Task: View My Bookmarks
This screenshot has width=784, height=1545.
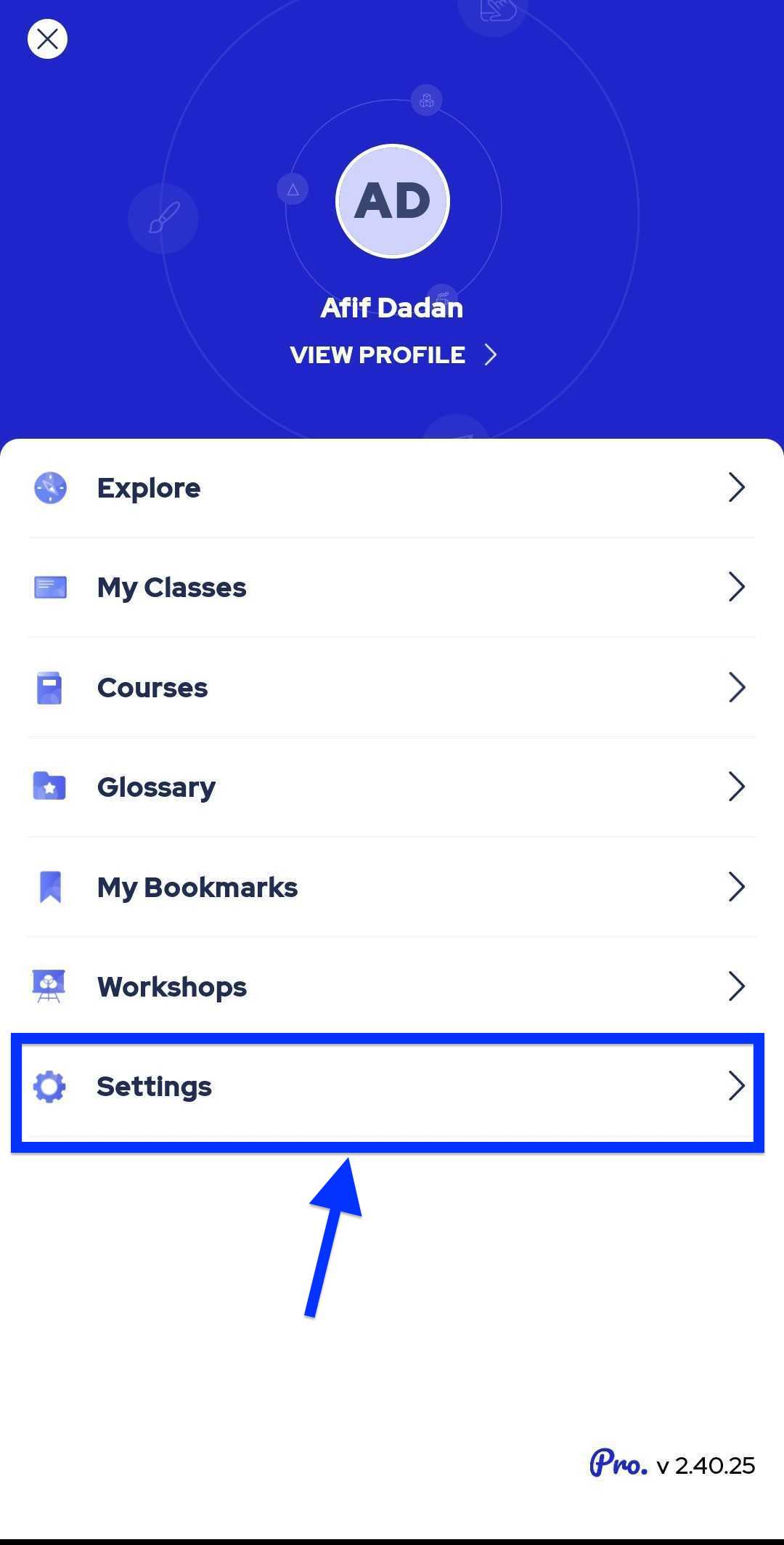Action: (392, 887)
